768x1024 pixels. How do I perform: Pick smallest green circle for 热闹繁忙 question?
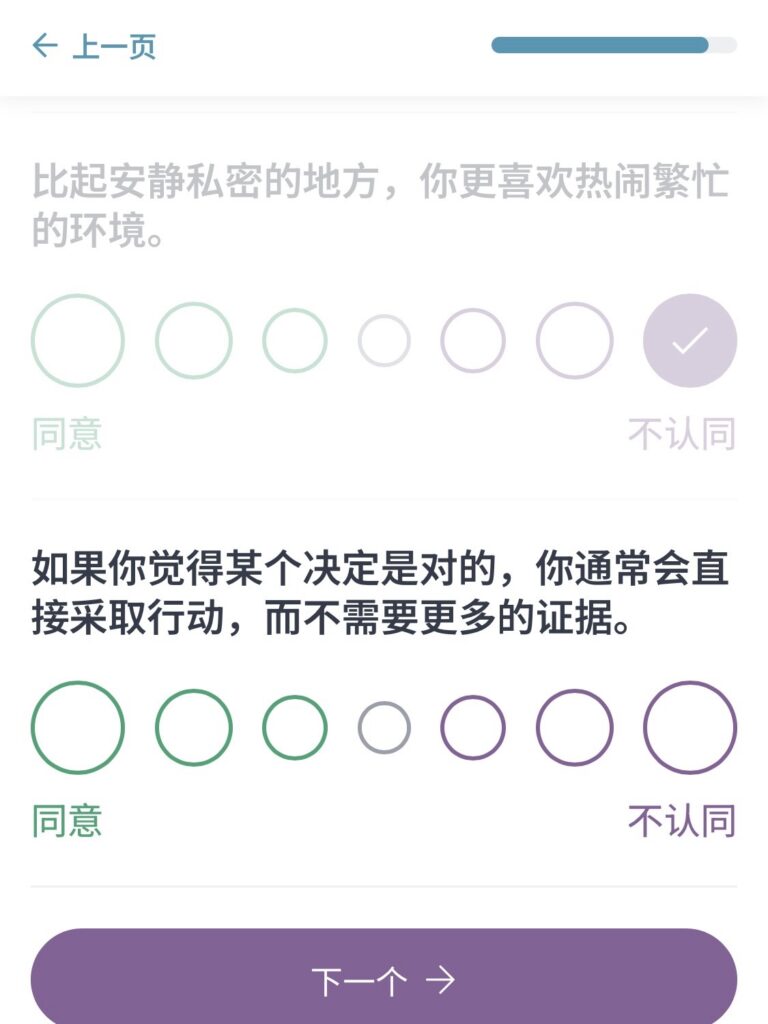pos(295,341)
